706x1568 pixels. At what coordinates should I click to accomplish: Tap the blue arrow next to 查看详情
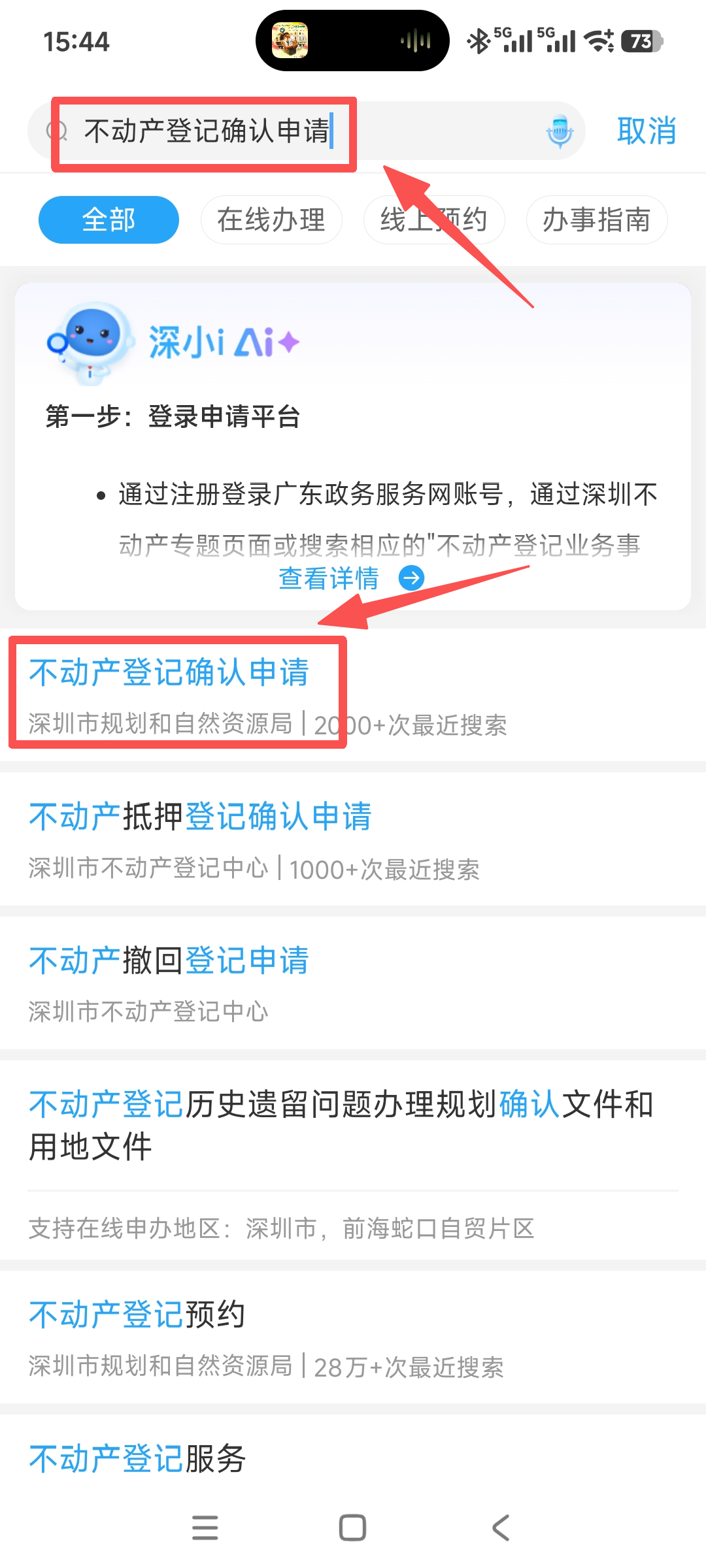pyautogui.click(x=411, y=578)
